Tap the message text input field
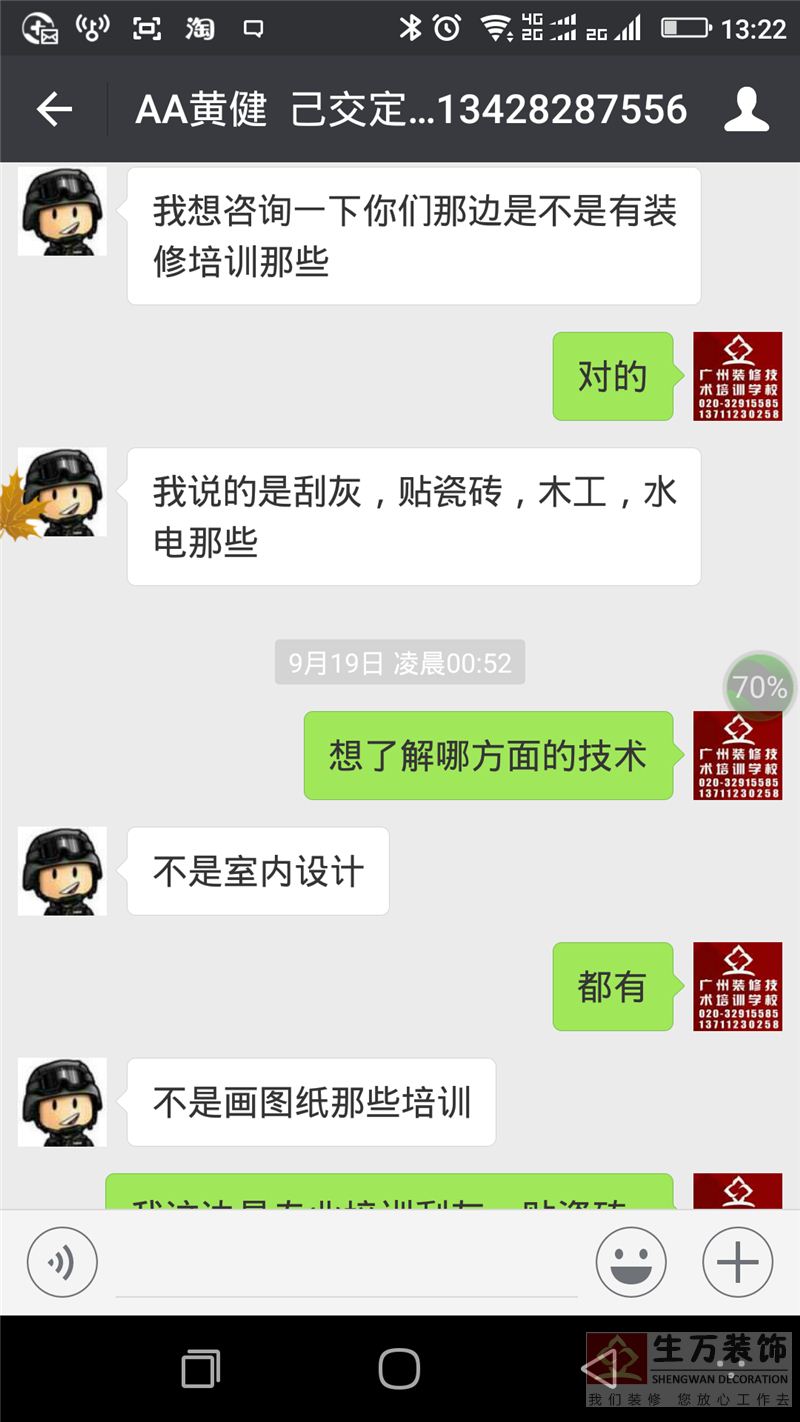The height and width of the screenshot is (1422, 800). point(346,1264)
